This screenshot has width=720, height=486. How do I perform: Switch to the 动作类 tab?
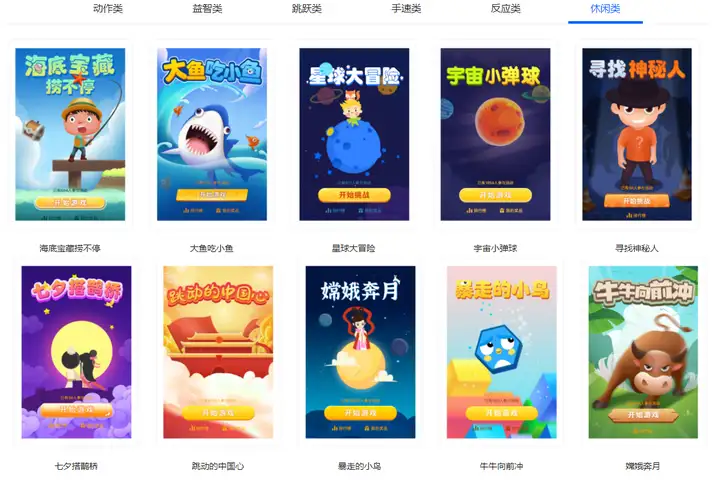(x=108, y=9)
